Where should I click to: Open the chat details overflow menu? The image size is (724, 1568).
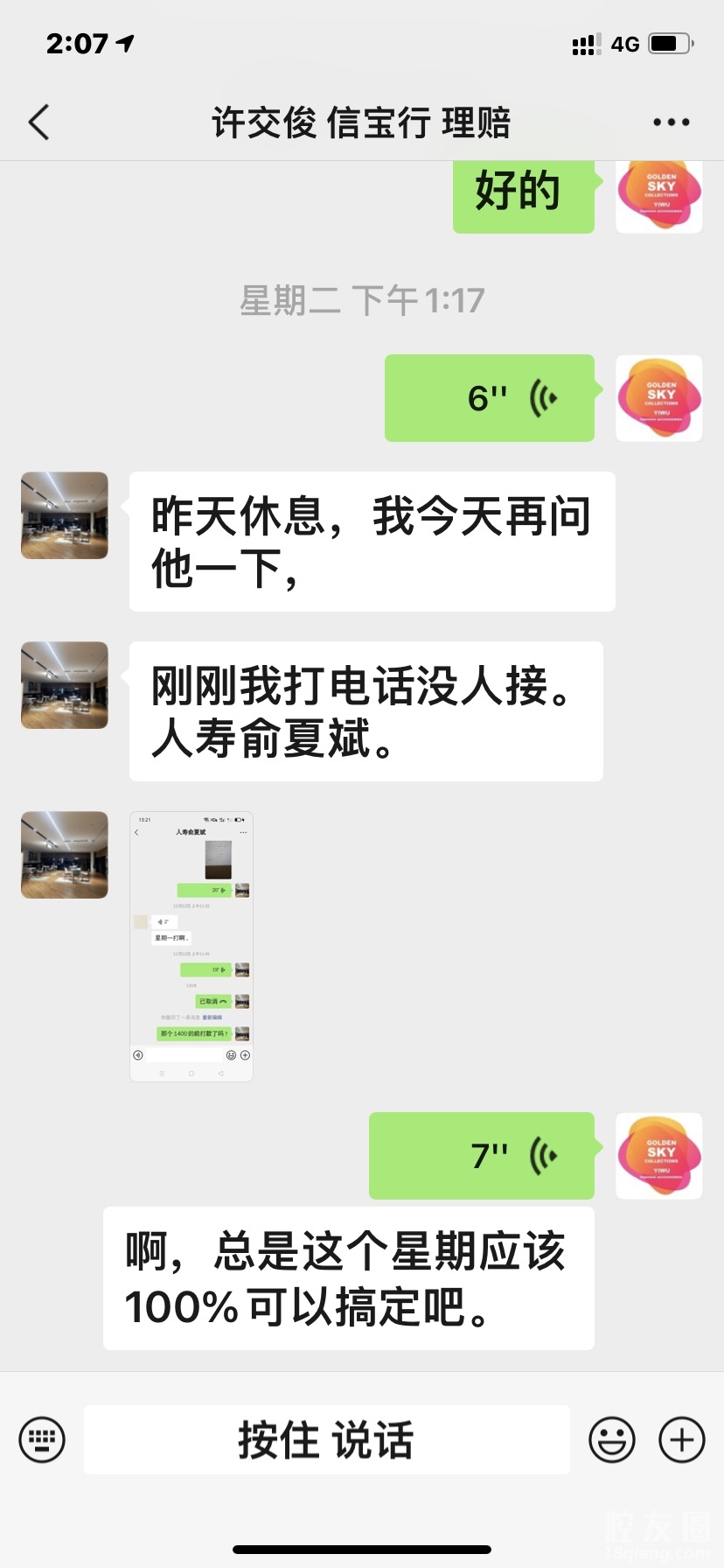(671, 122)
